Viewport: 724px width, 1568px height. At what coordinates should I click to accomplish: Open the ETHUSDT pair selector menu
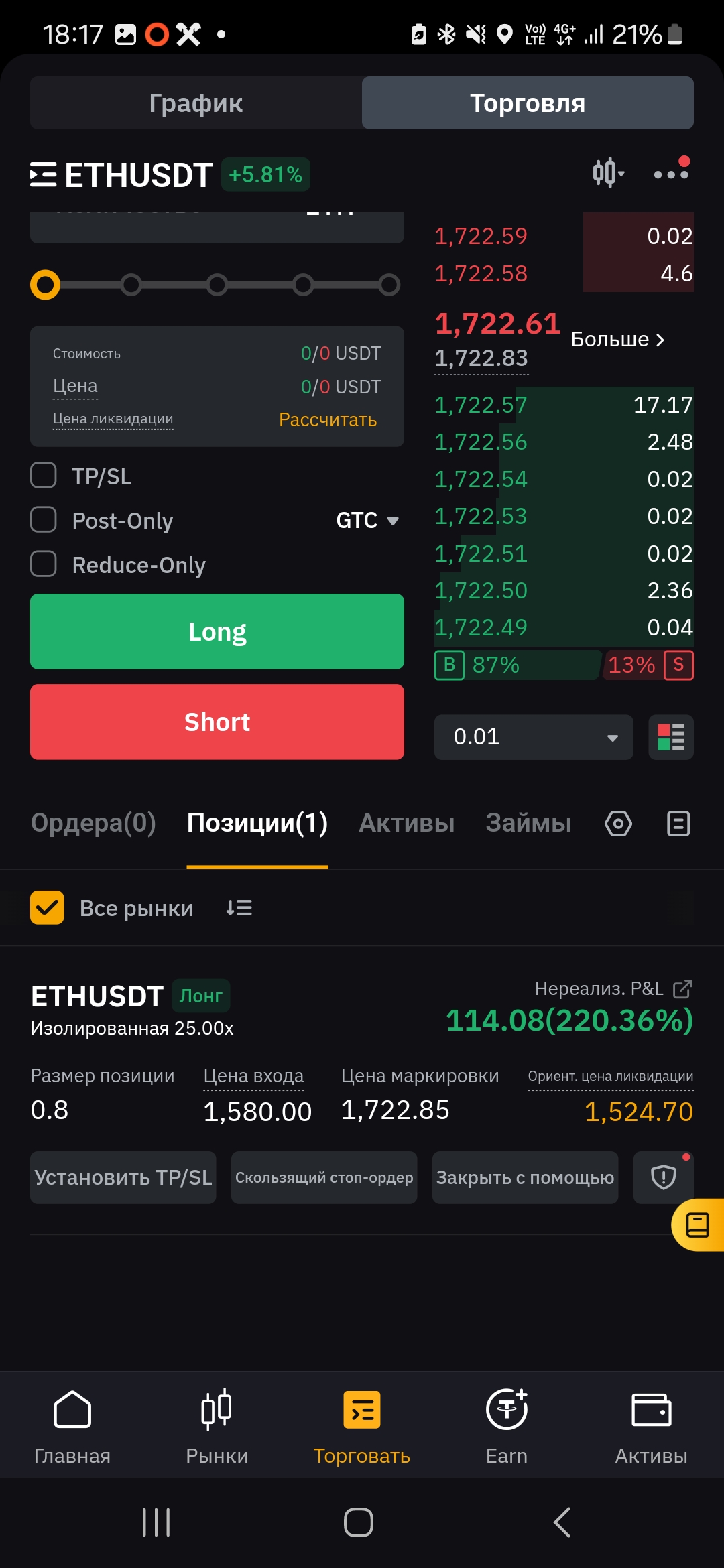(x=121, y=175)
